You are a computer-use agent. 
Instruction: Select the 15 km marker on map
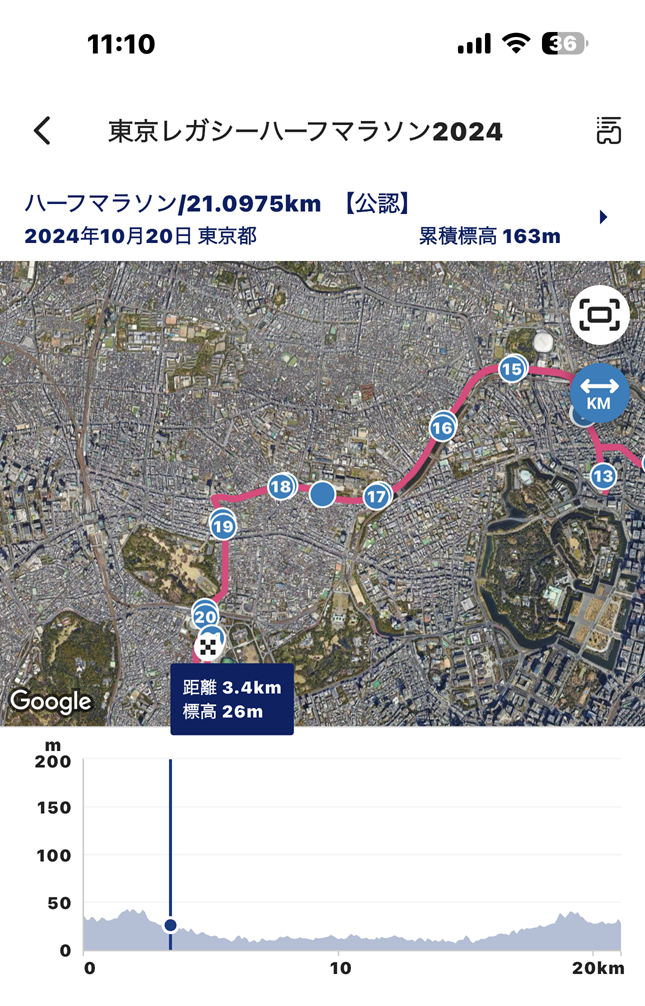(x=512, y=370)
